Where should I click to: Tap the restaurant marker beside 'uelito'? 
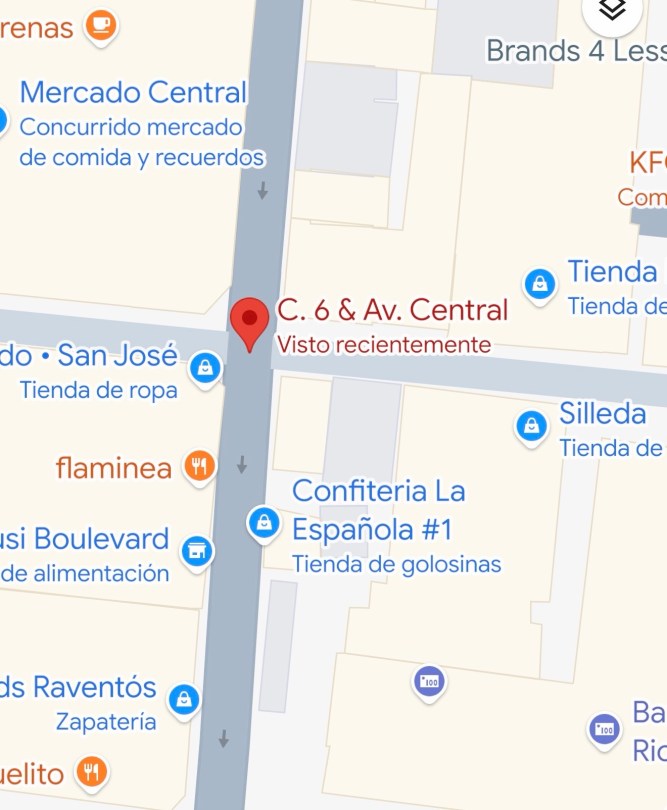click(92, 771)
